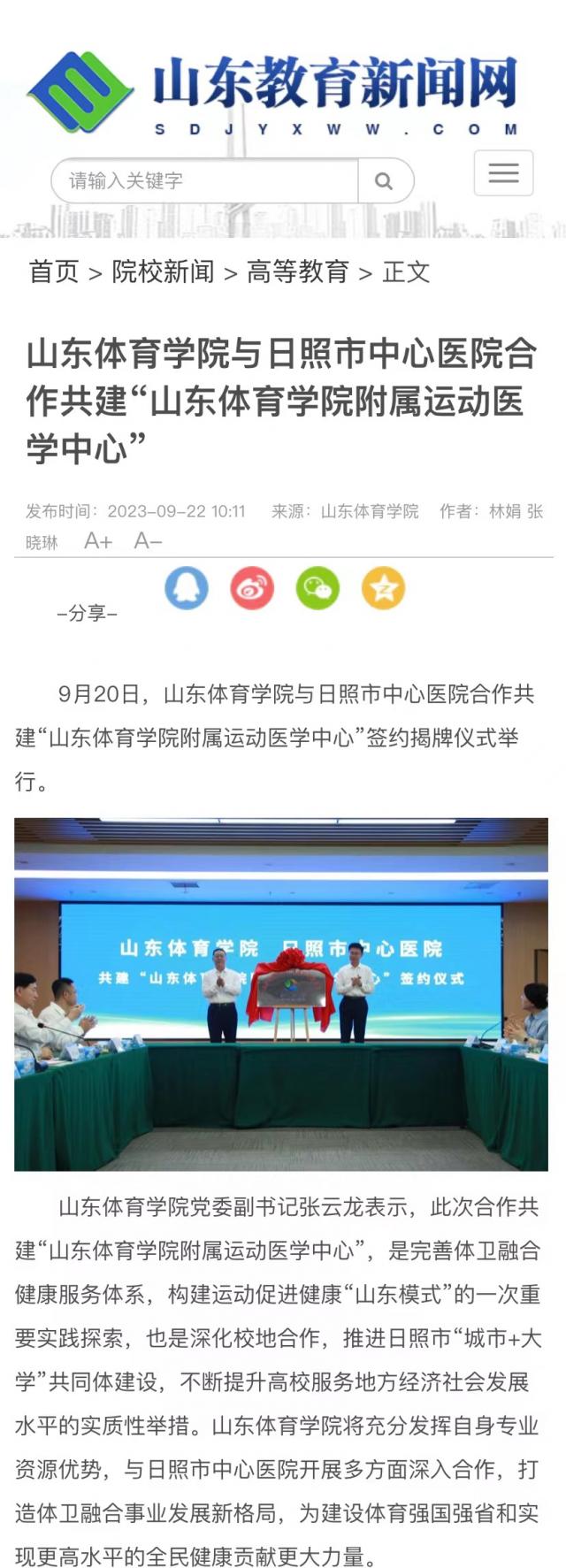Tap the magnifier search button

(384, 180)
